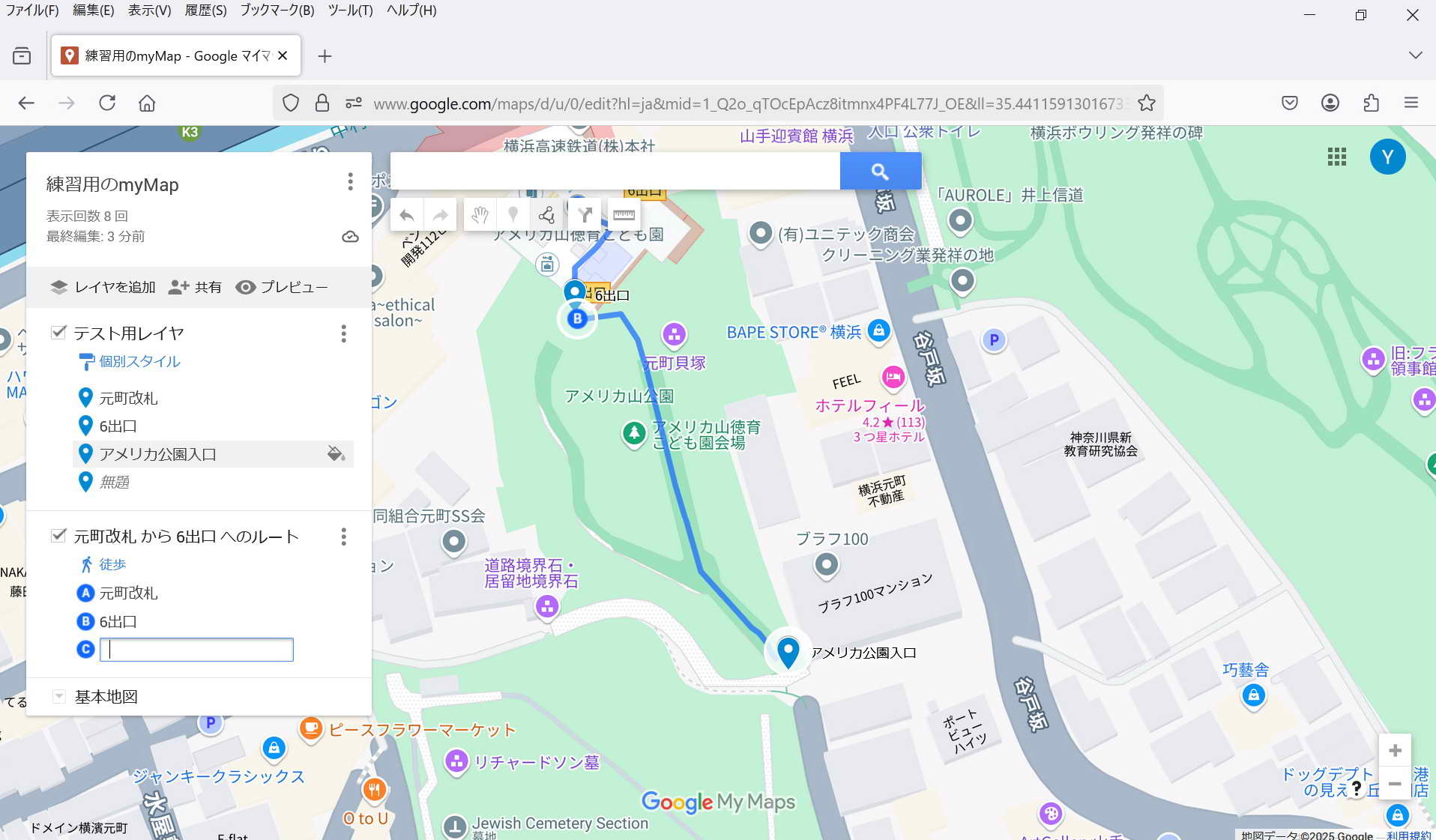Select the 無題 untitled place item
1436x840 pixels.
[114, 482]
